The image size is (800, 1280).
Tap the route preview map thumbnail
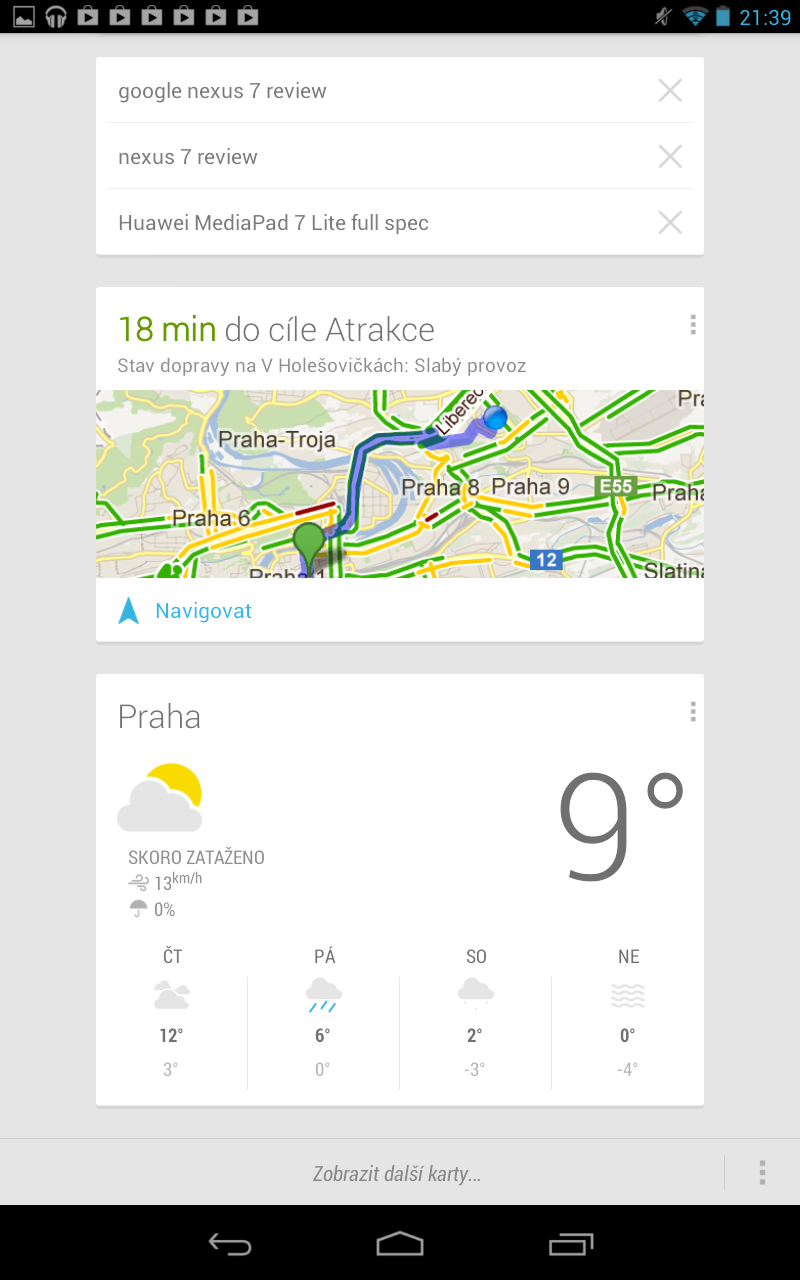point(400,483)
